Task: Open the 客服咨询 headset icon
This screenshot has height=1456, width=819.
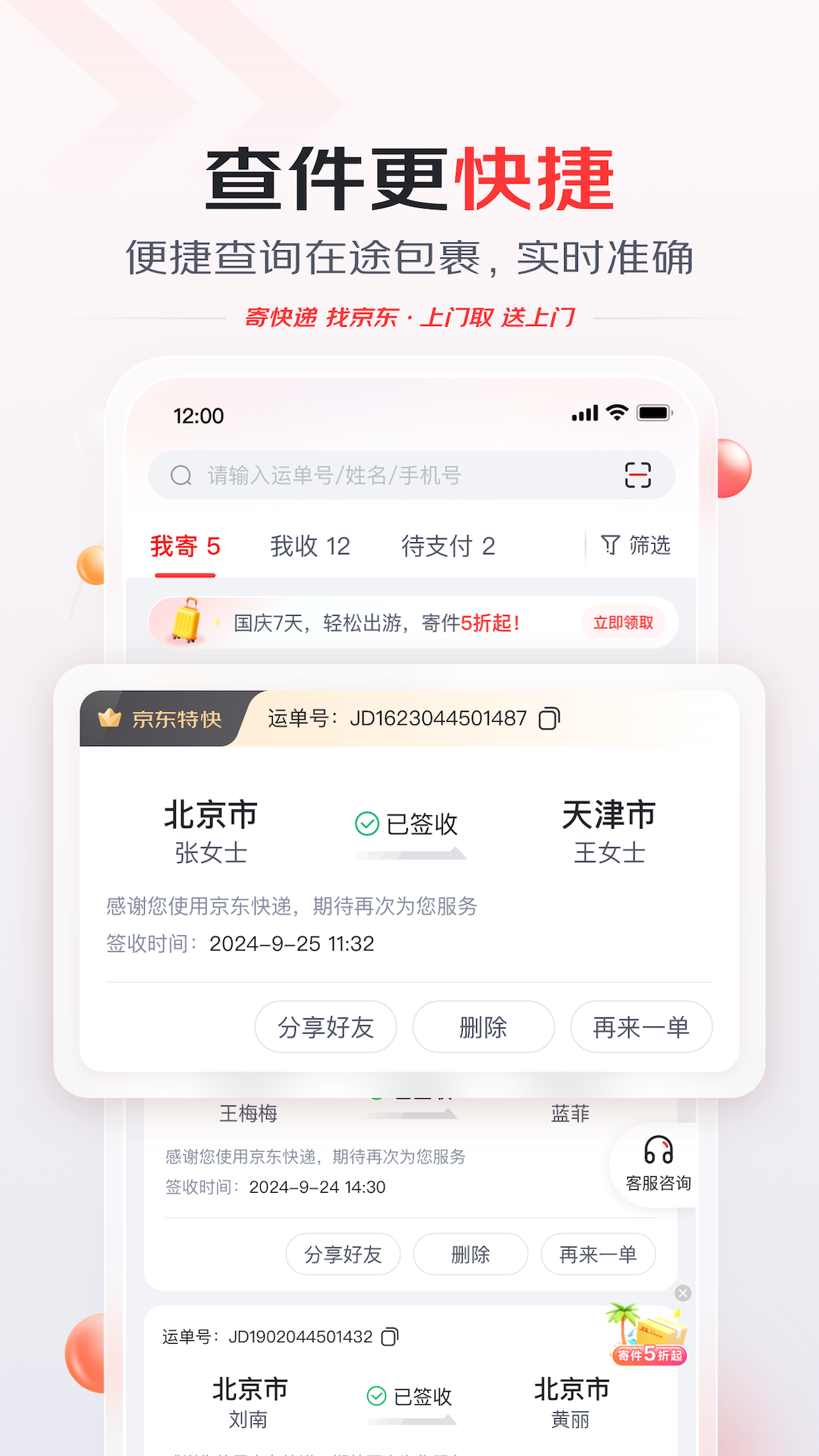Action: [x=657, y=1150]
